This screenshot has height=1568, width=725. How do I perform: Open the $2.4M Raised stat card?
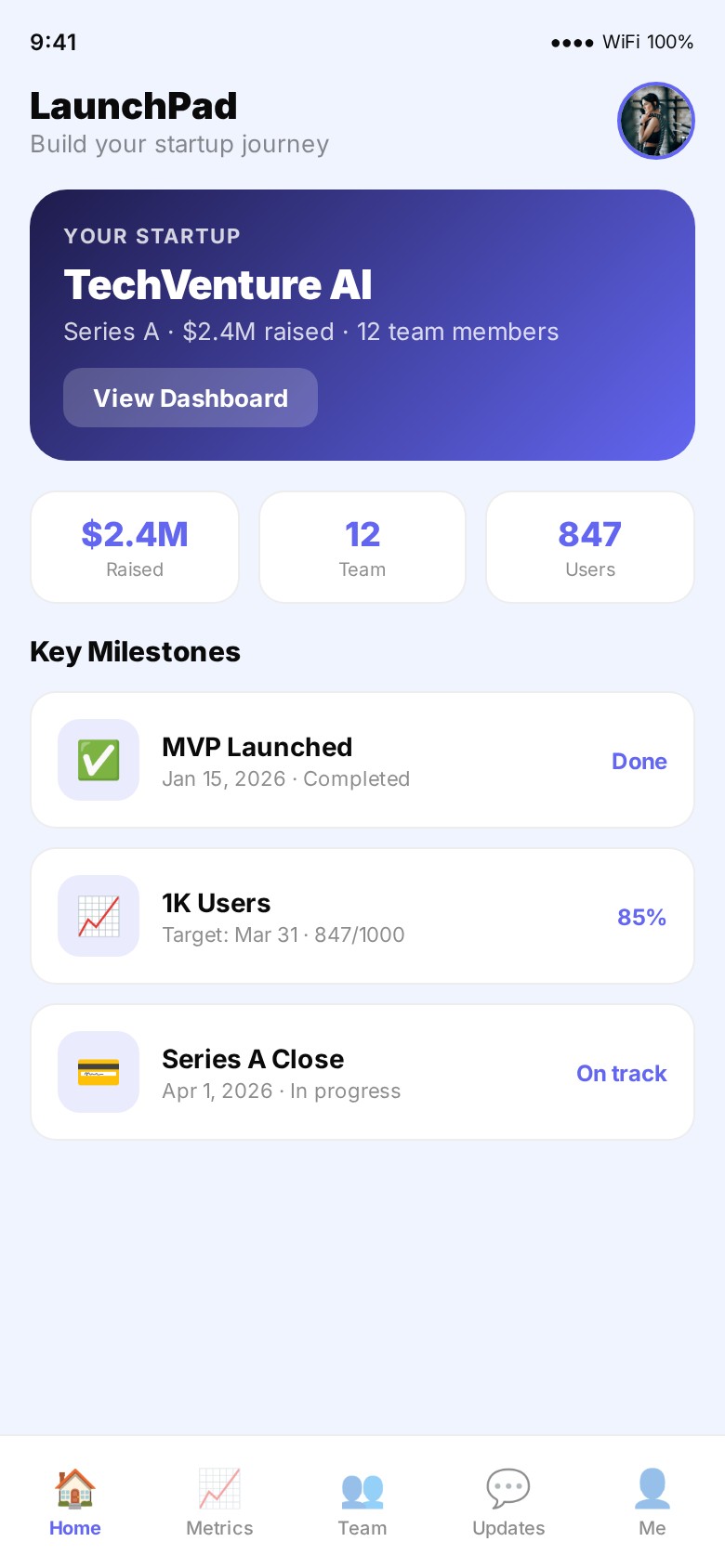point(135,547)
